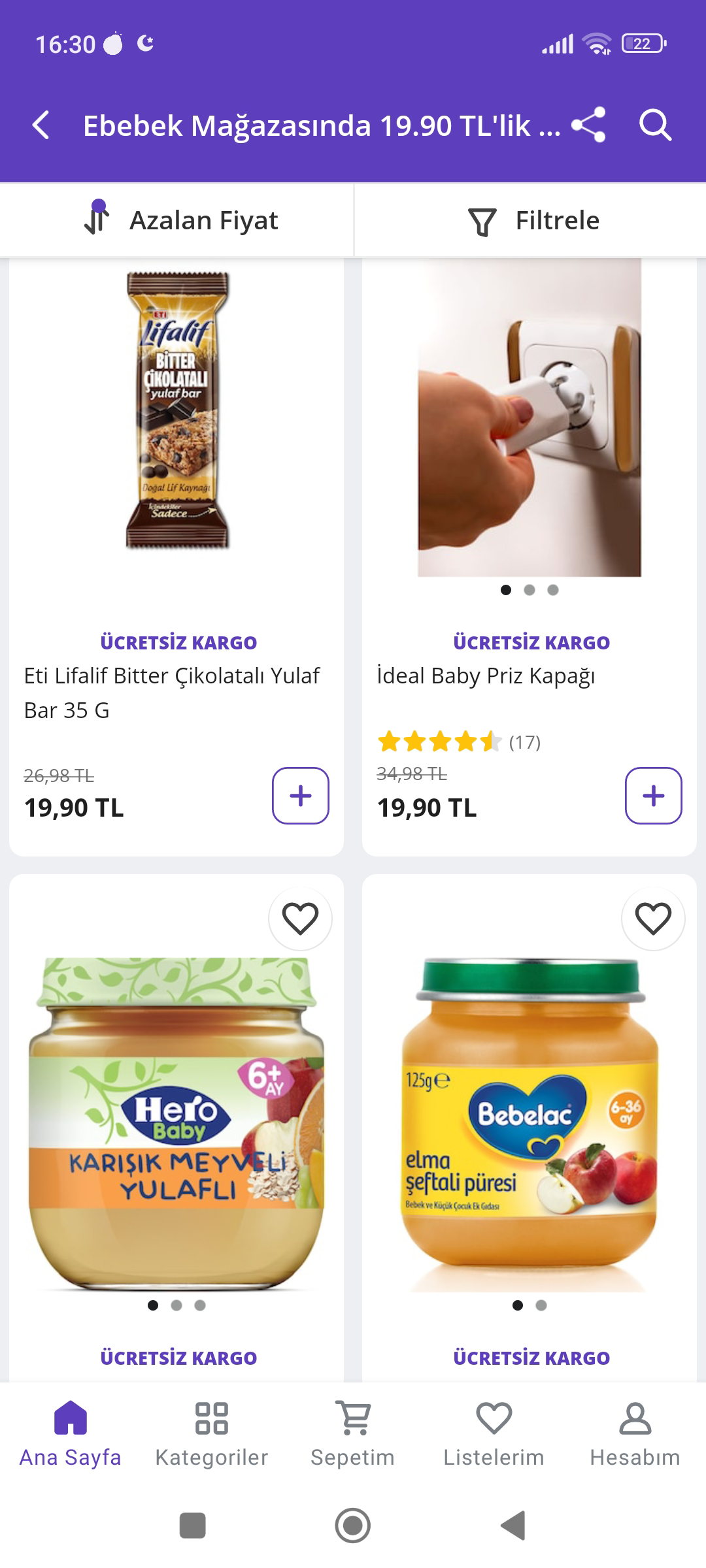The image size is (706, 1568).
Task: Open the Hero Baby Karışık Meyveli Yulaflı product
Action: pos(176,1124)
